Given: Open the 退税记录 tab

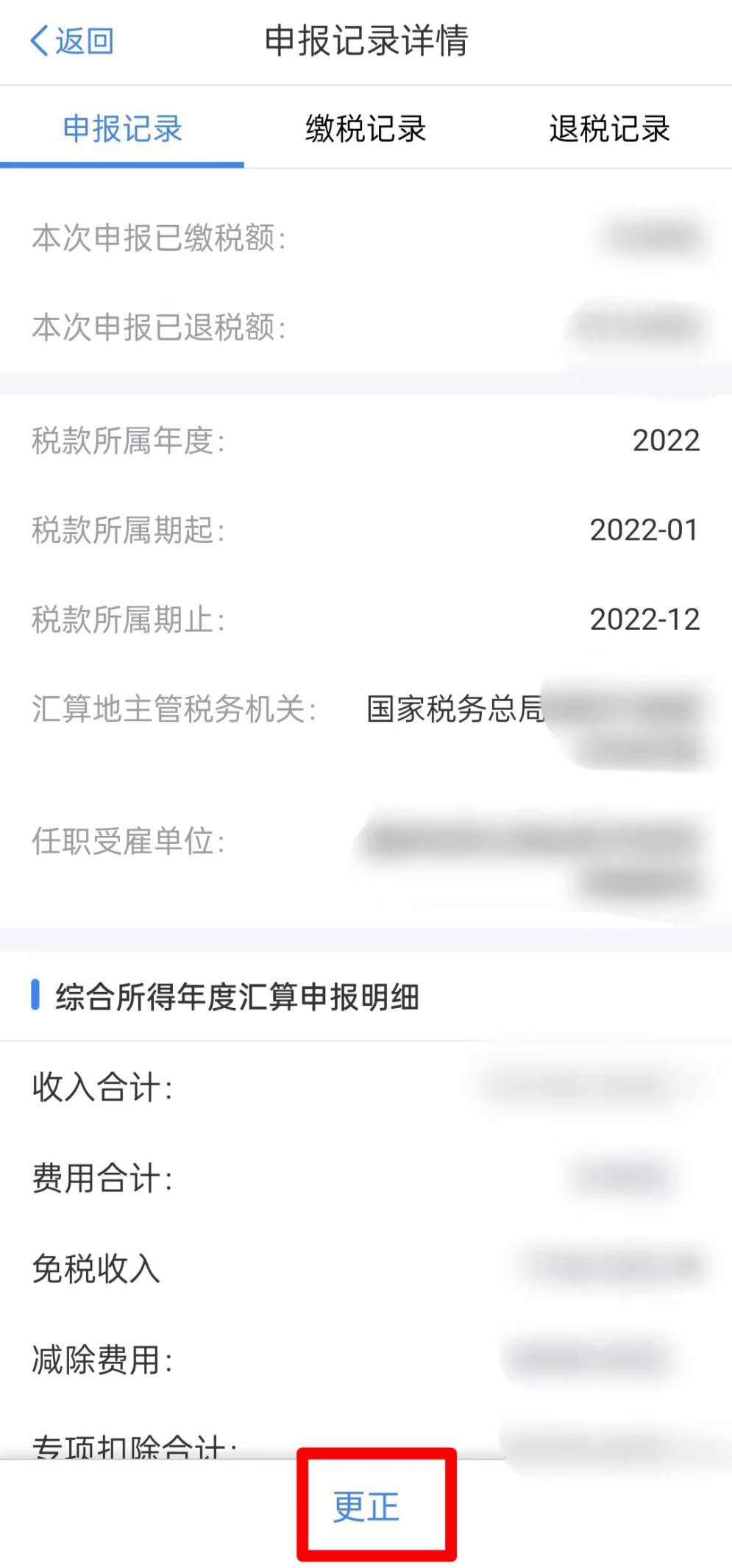Looking at the screenshot, I should 609,129.
